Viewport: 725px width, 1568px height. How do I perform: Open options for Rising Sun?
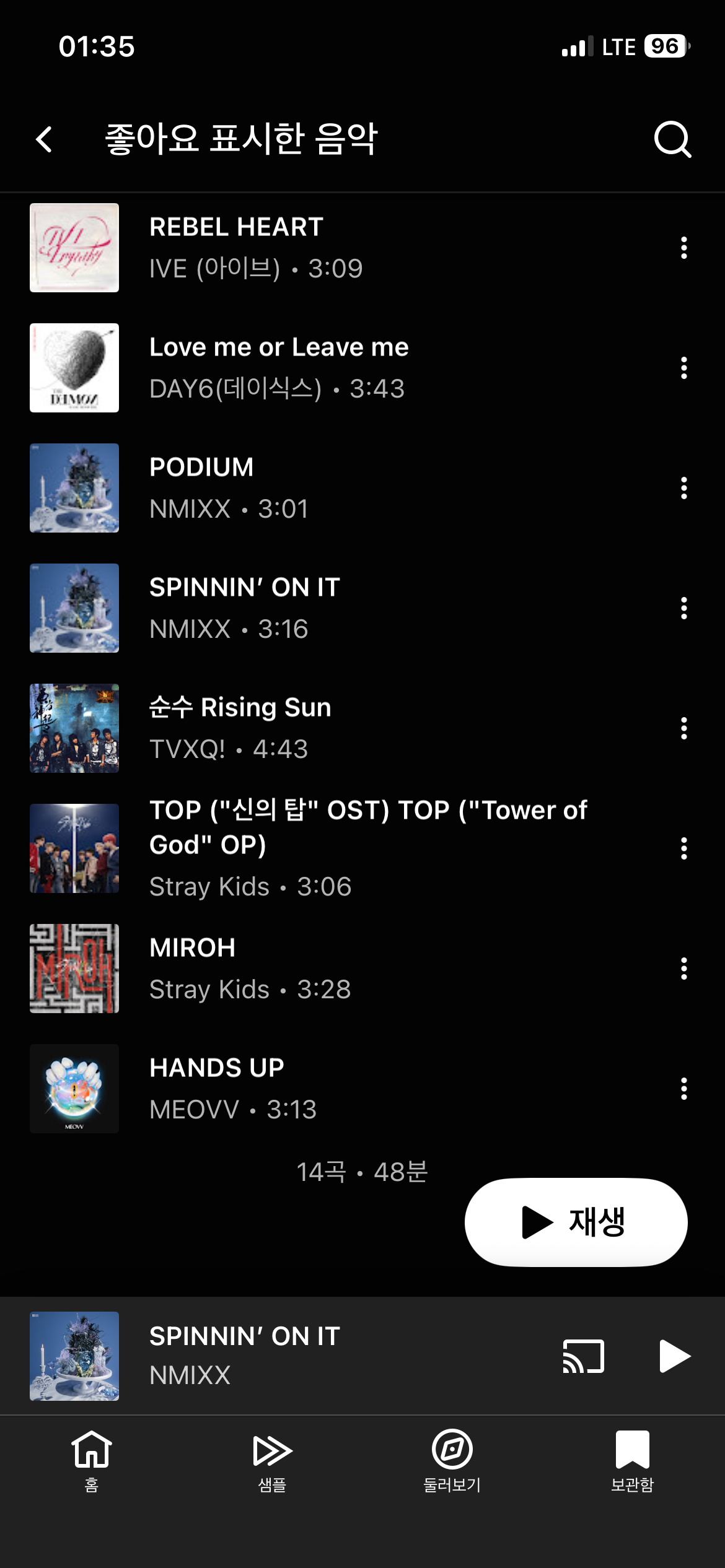pyautogui.click(x=683, y=728)
